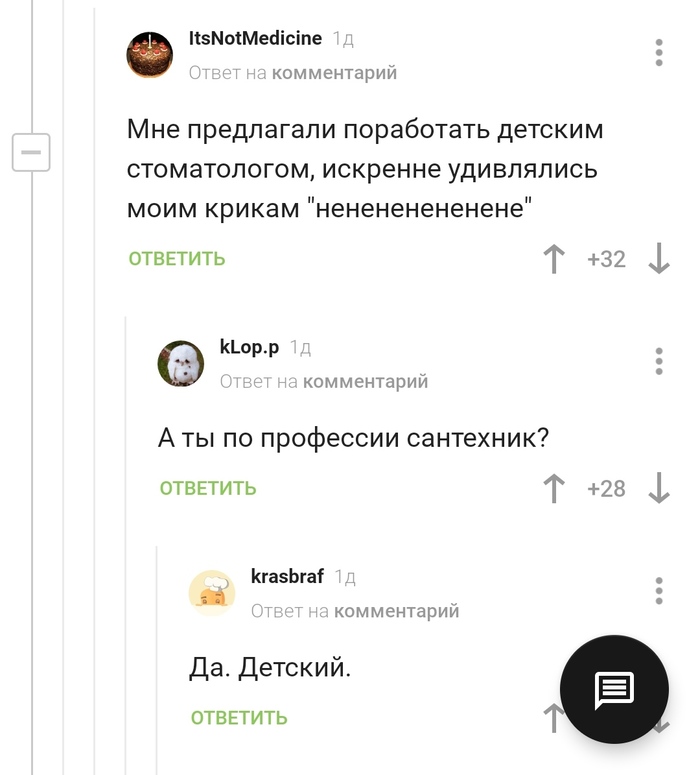The image size is (700, 775).
Task: Reply to ItsNotMedicine's comment
Action: point(177,259)
